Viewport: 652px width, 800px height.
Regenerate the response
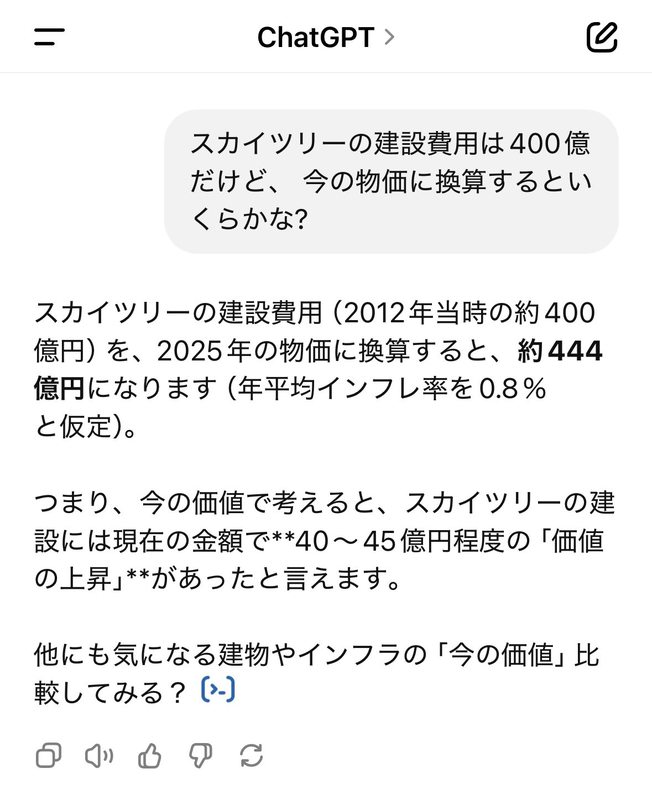point(252,755)
